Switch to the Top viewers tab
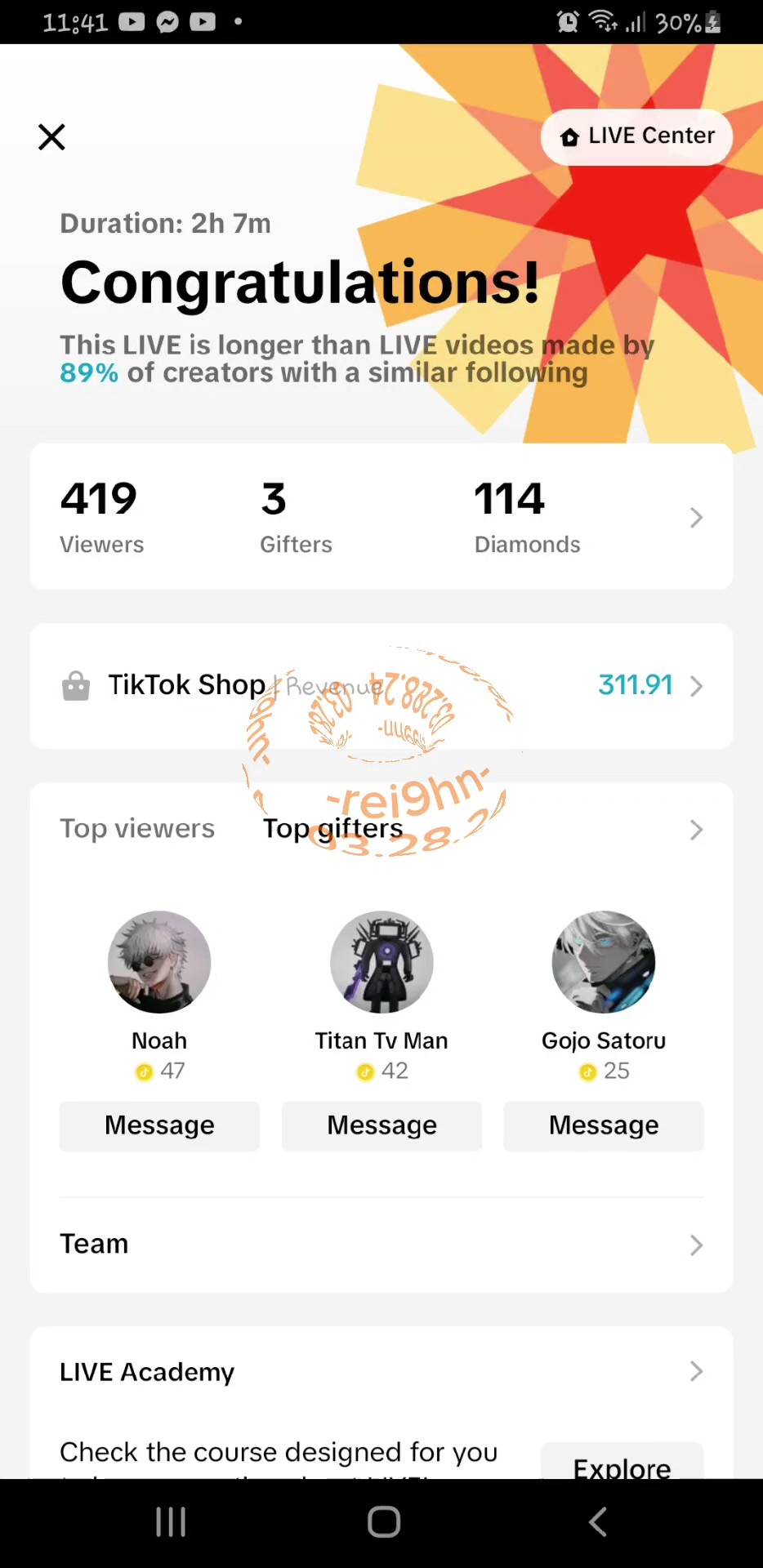This screenshot has width=763, height=1568. click(x=137, y=829)
